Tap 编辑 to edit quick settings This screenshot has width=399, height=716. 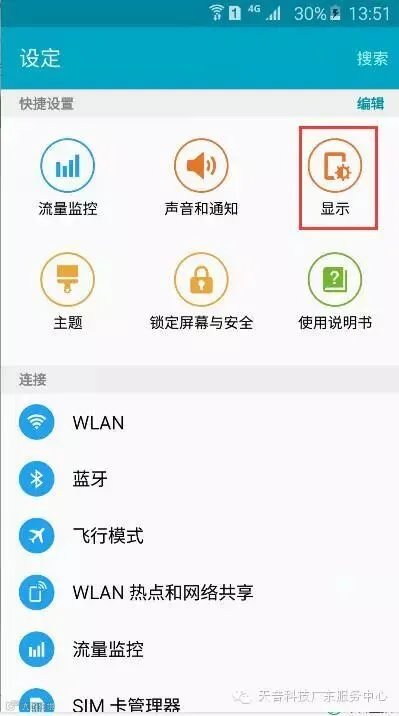[x=370, y=104]
